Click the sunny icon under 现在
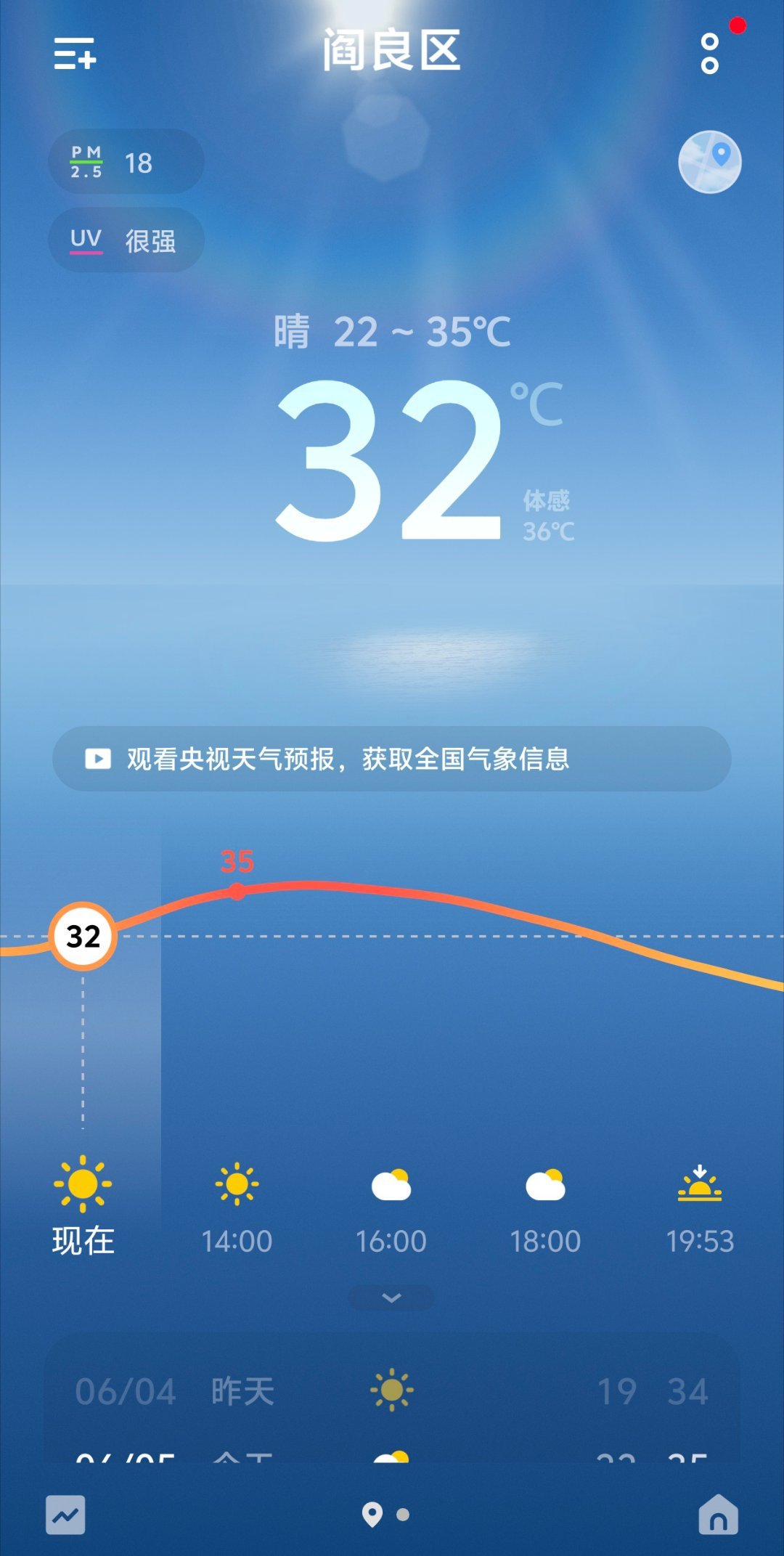 [81, 1176]
